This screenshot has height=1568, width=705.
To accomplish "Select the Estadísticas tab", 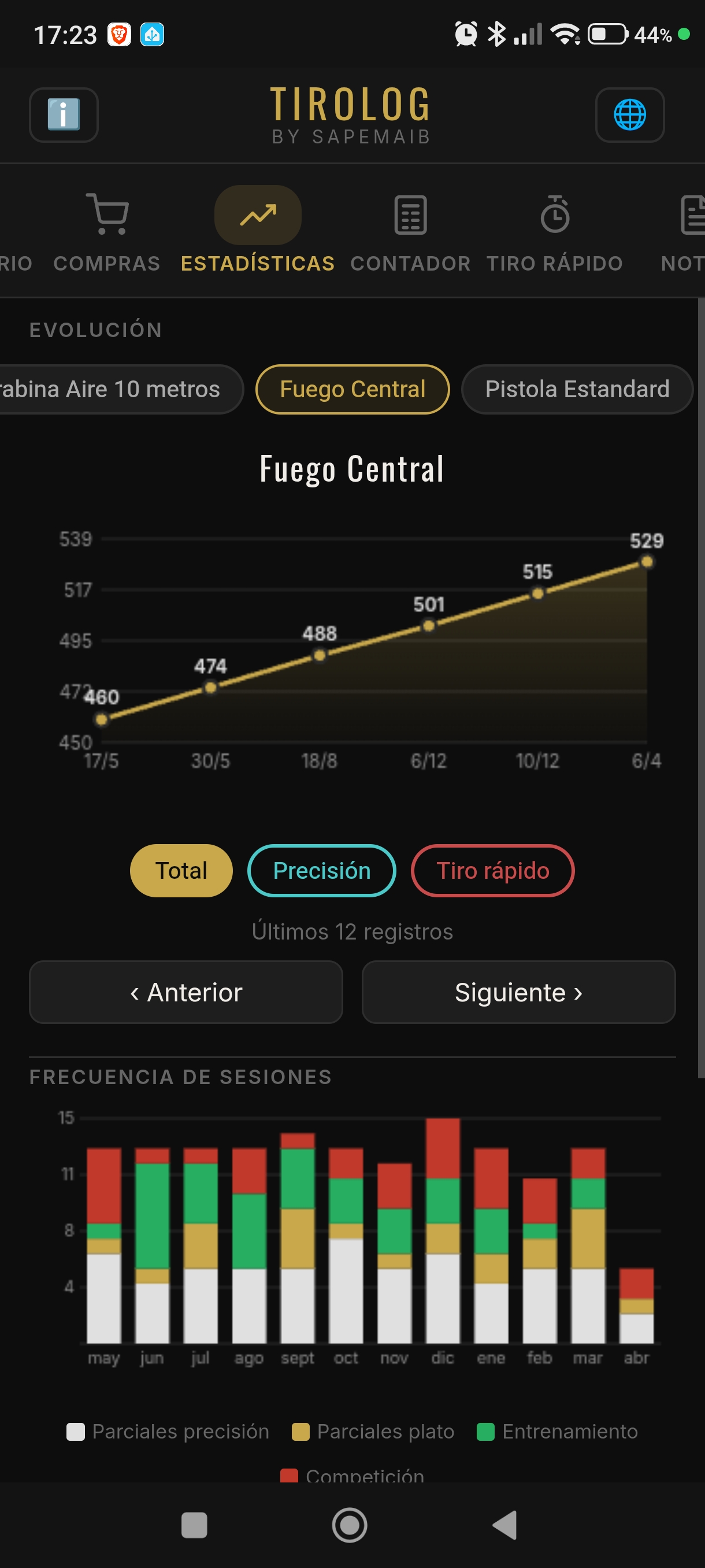I will click(258, 231).
